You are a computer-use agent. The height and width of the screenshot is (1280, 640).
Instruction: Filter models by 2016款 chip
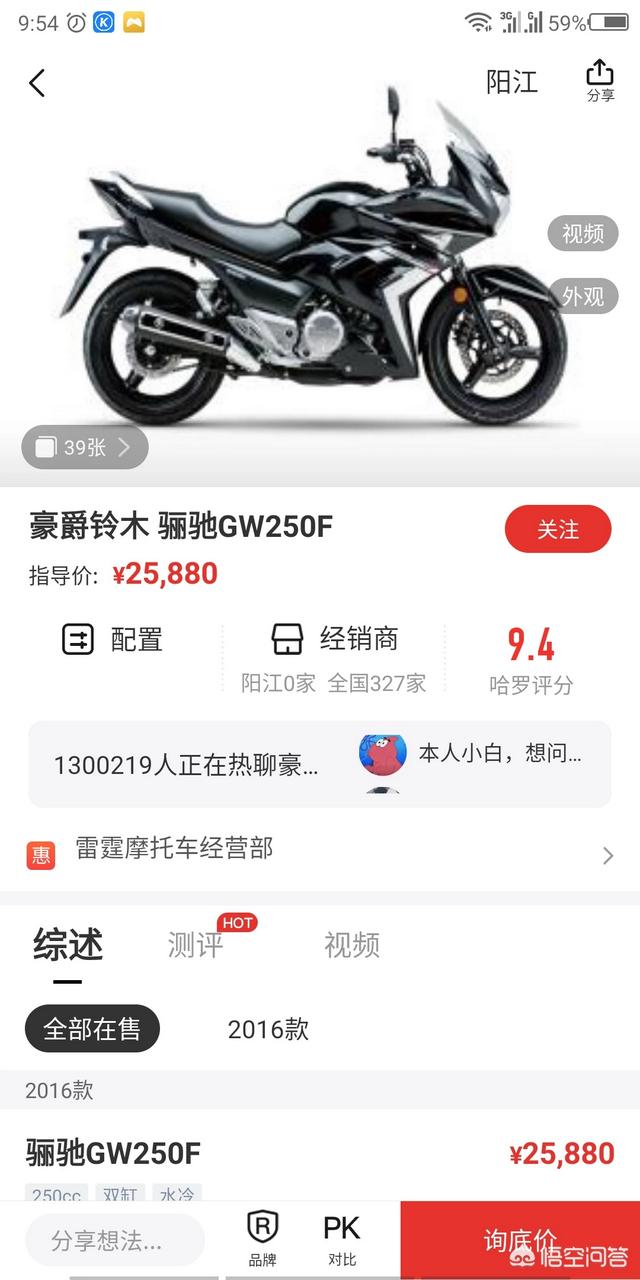[268, 1029]
